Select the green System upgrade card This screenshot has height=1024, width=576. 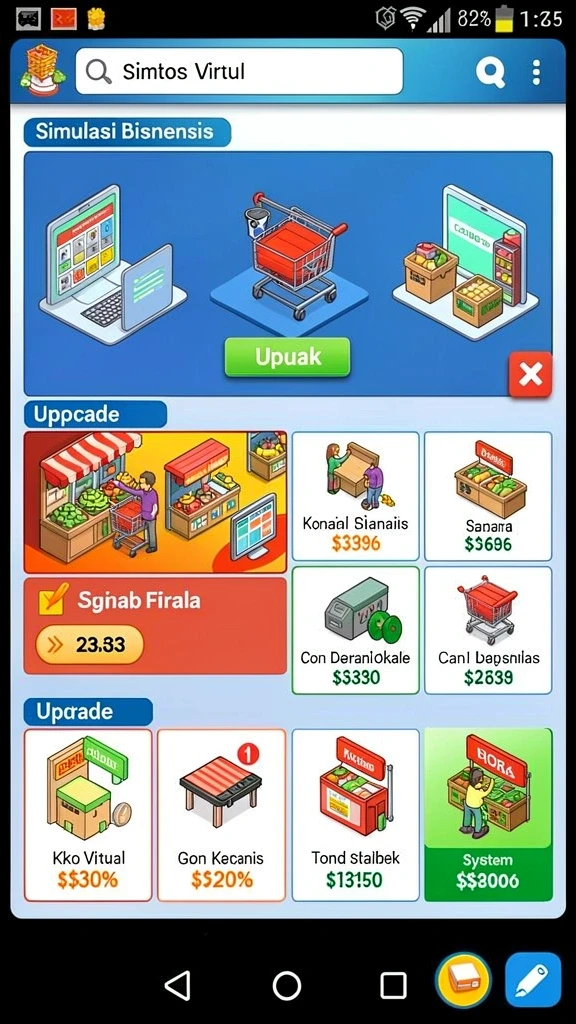pos(488,815)
